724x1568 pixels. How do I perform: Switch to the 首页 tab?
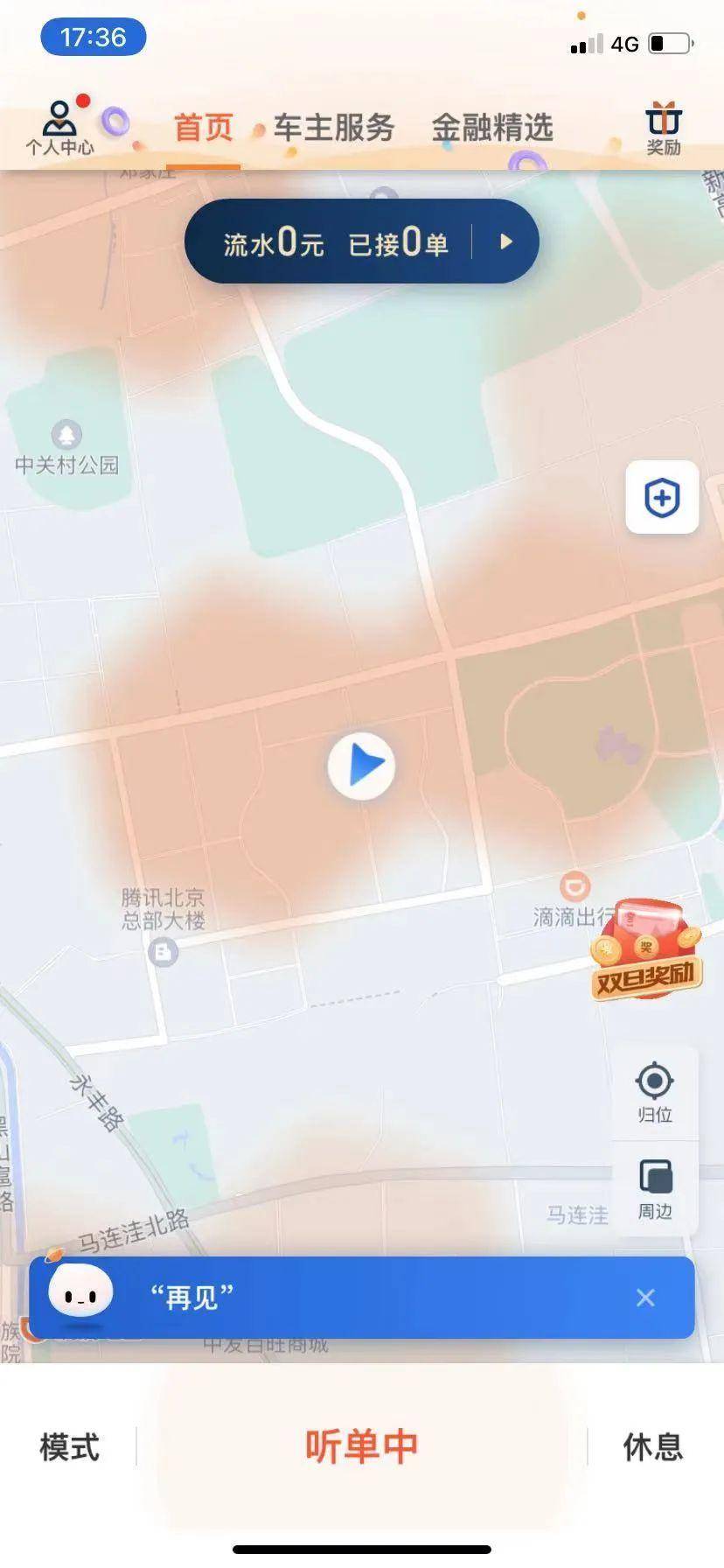(203, 128)
